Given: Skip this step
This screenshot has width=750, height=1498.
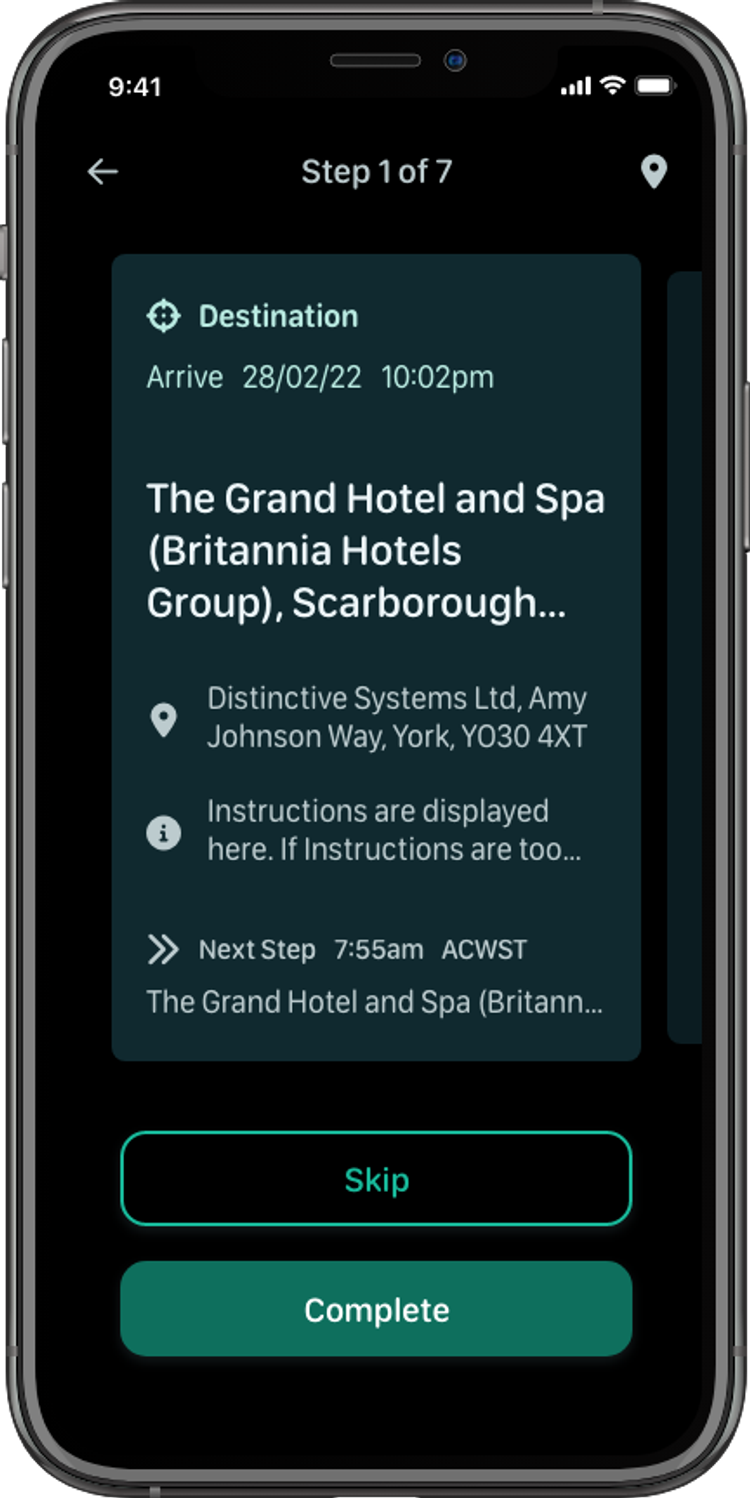Looking at the screenshot, I should (x=376, y=1179).
